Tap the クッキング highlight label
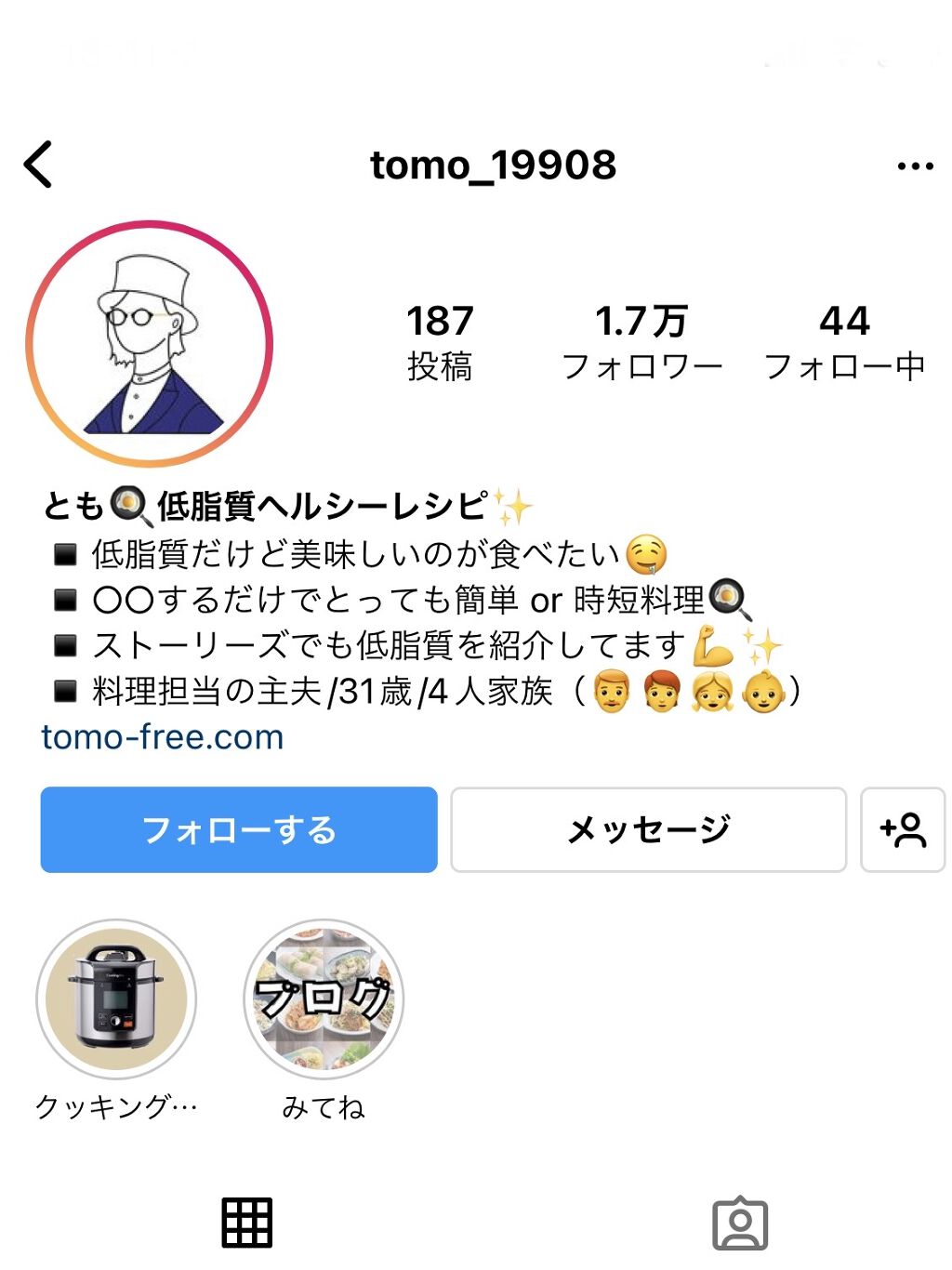 116,1107
